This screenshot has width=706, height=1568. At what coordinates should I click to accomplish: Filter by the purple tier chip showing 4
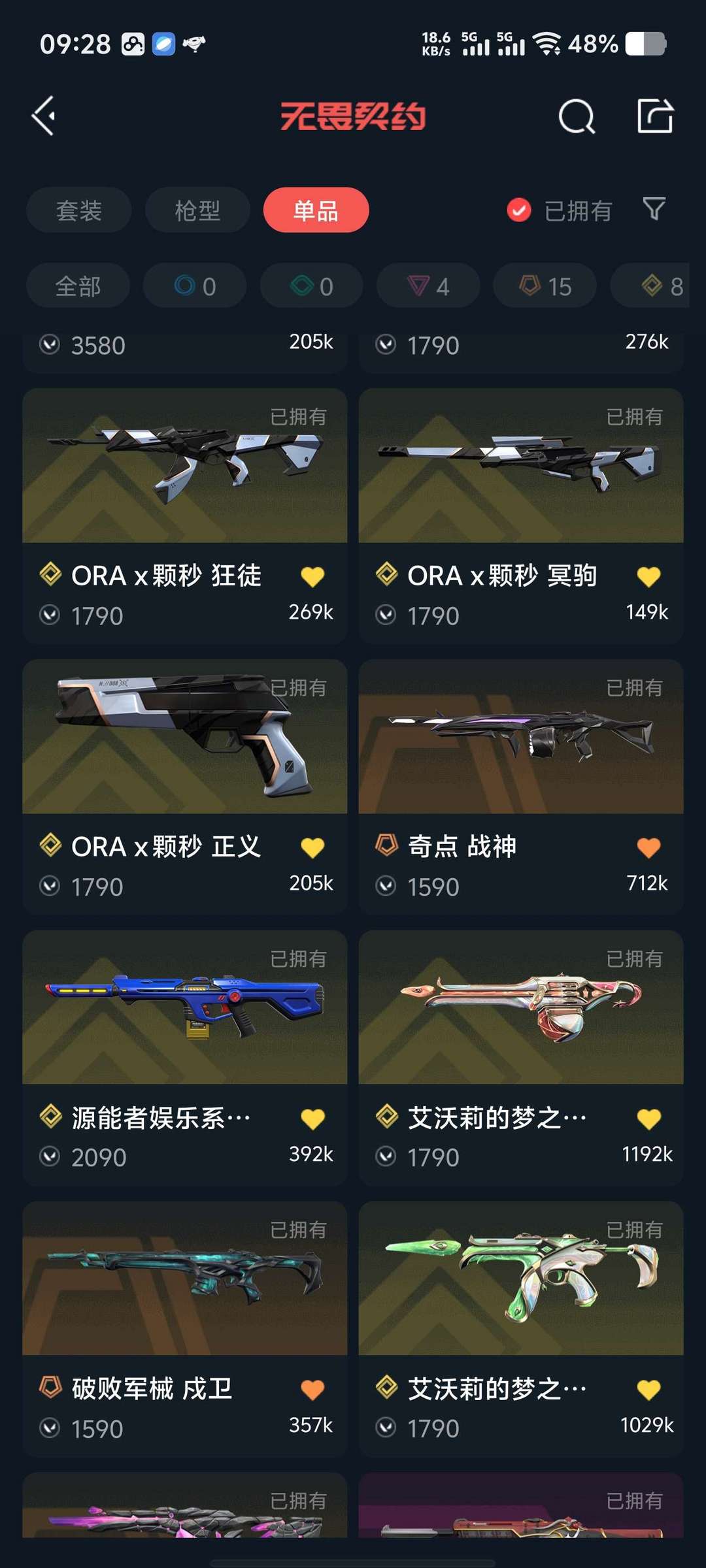coord(428,286)
